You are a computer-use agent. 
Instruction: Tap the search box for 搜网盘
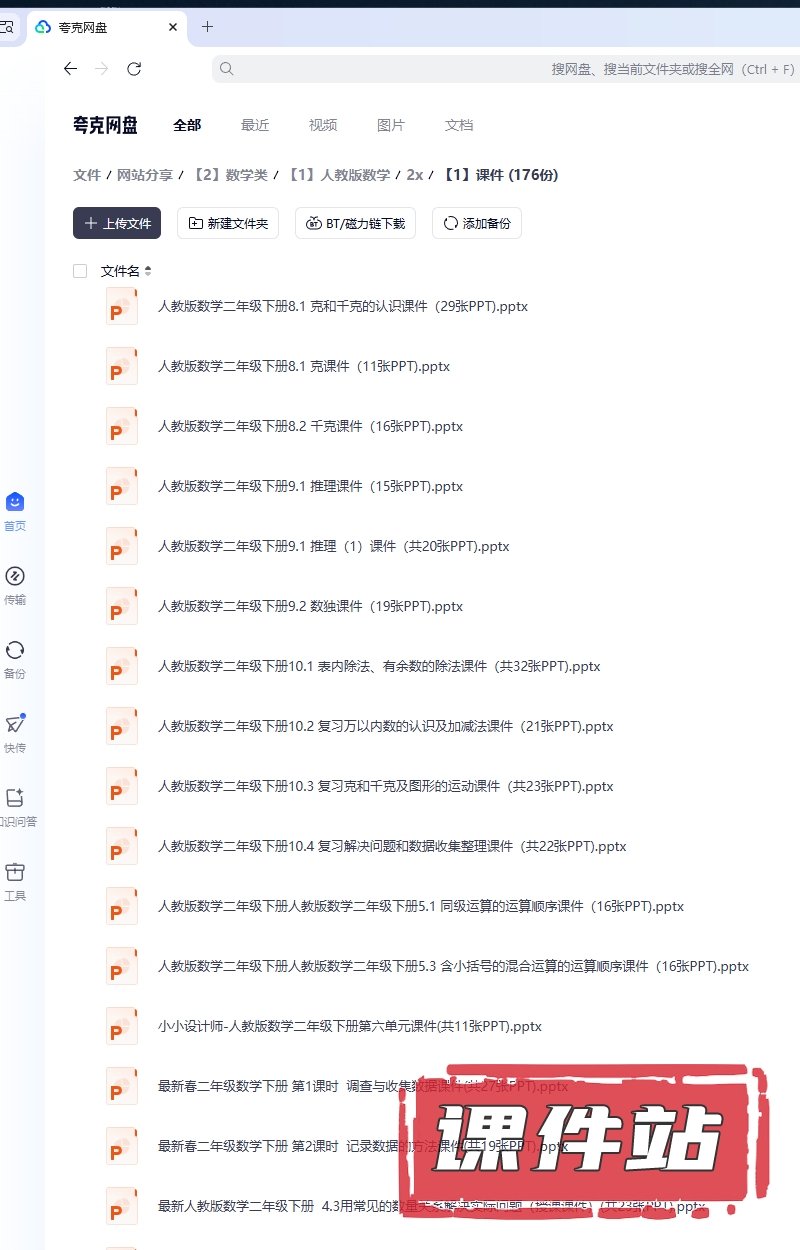(x=500, y=69)
